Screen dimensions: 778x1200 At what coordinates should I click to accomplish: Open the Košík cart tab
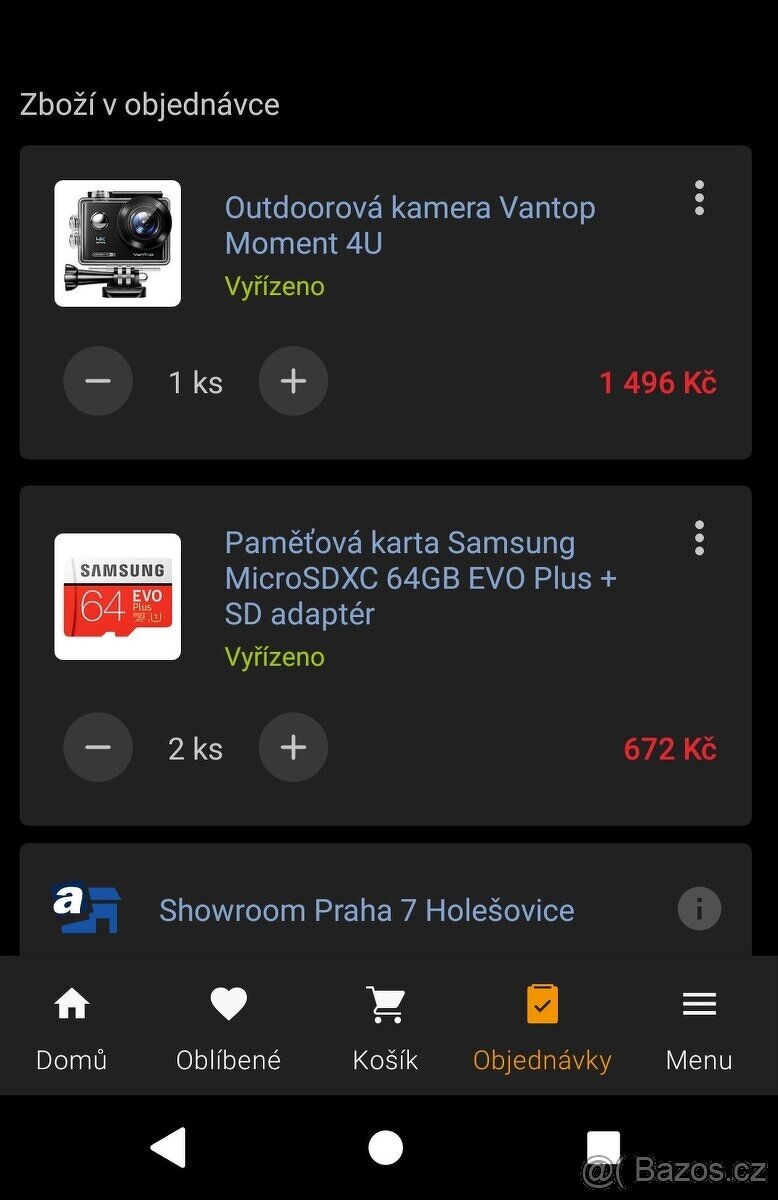coord(385,1025)
